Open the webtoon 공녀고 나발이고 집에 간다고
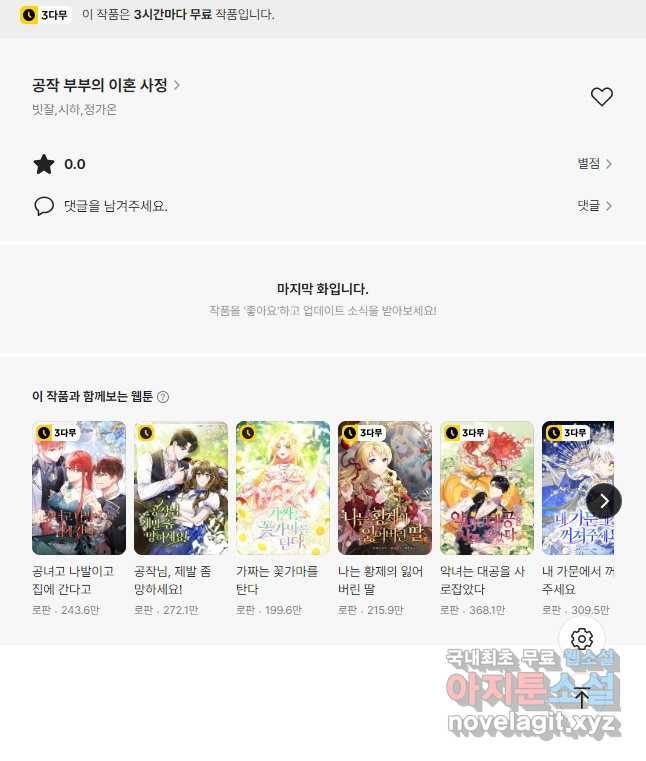The height and width of the screenshot is (761, 646). (x=79, y=488)
